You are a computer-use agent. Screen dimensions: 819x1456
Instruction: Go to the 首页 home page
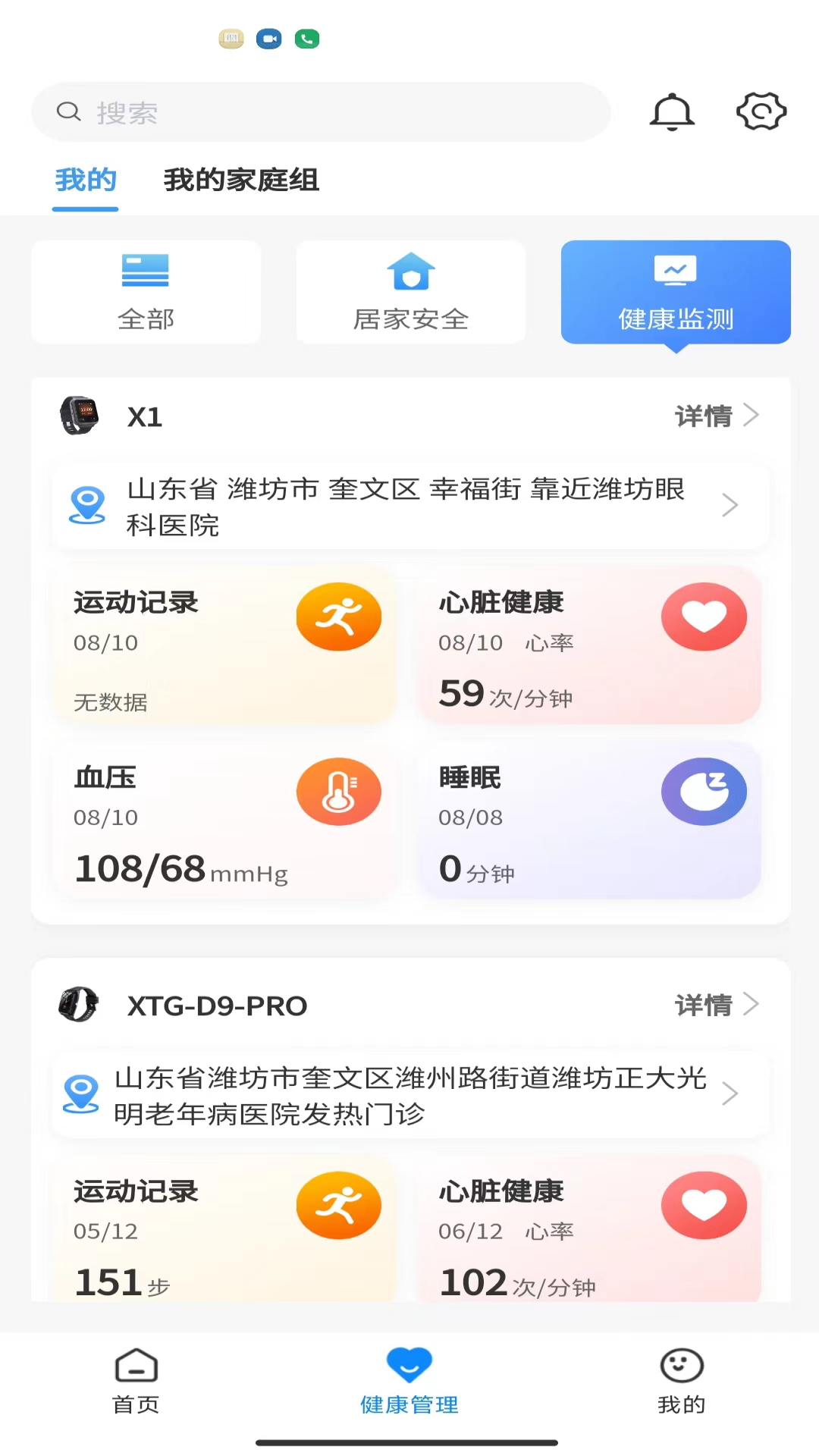pyautogui.click(x=135, y=1382)
